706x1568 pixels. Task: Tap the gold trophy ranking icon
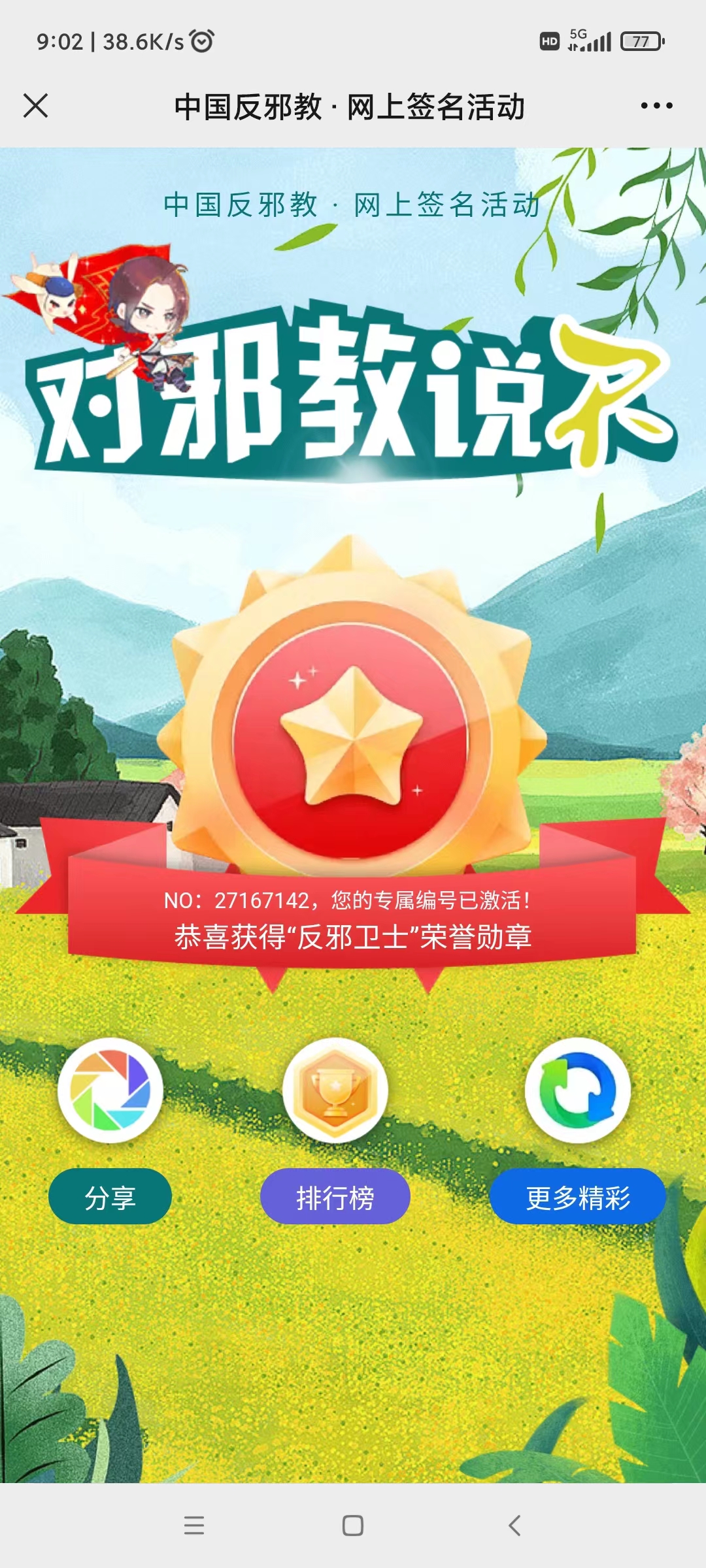[x=335, y=1090]
